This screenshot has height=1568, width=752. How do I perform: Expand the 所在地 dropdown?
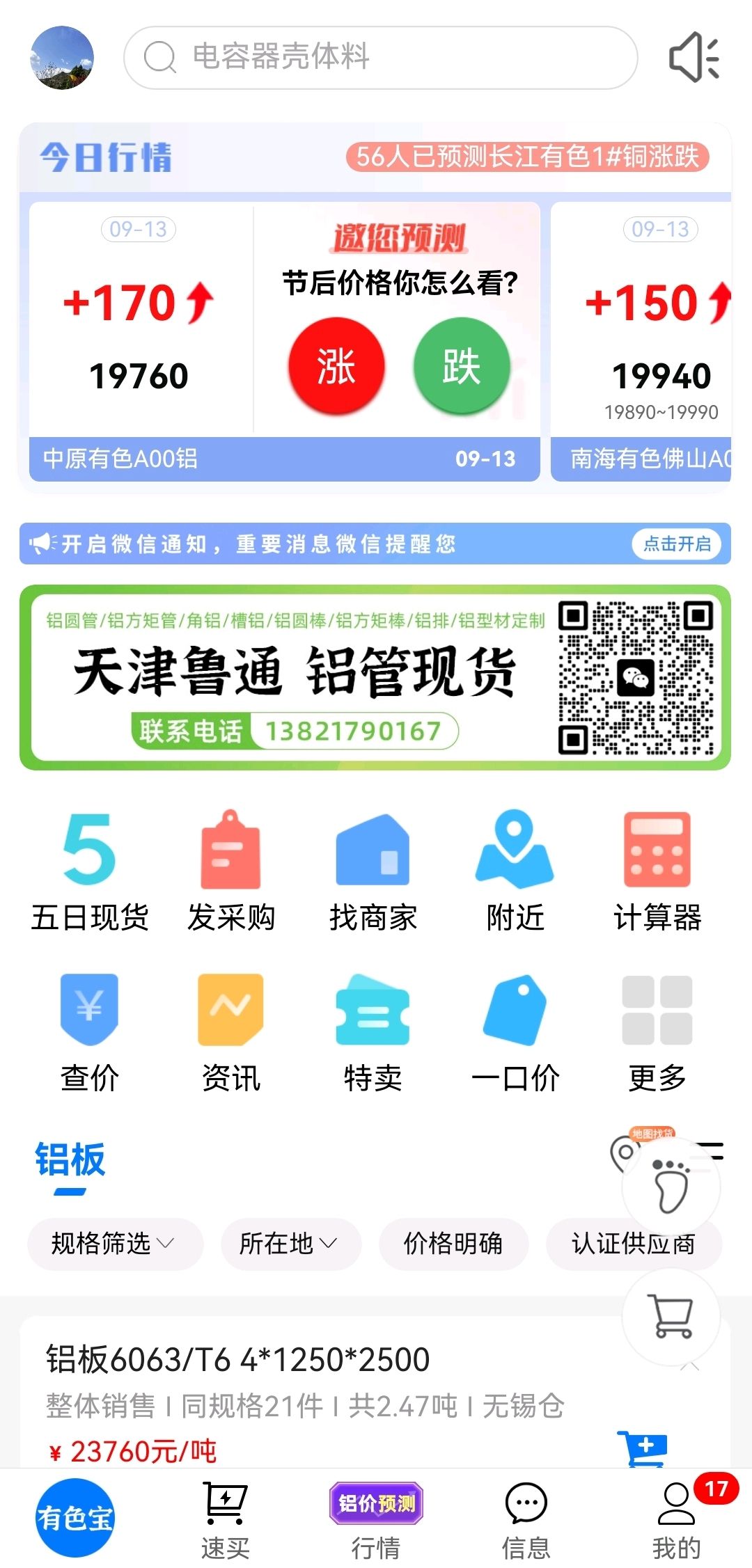pos(290,1243)
